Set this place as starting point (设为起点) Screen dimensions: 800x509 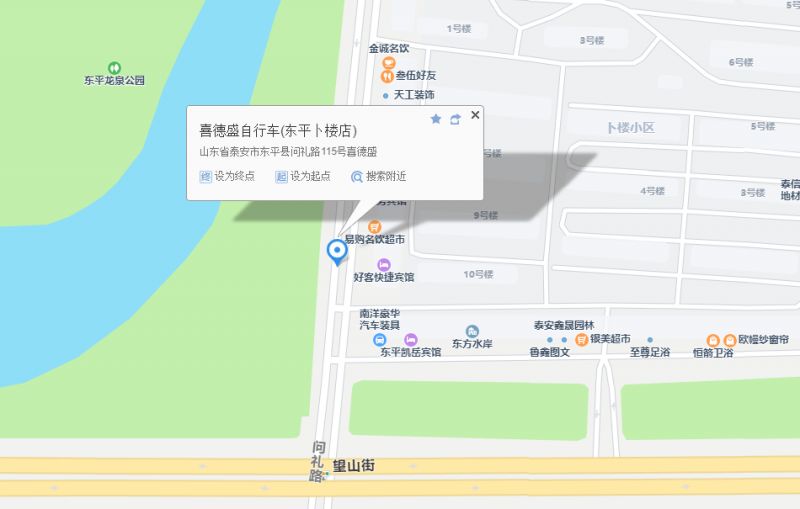click(303, 176)
